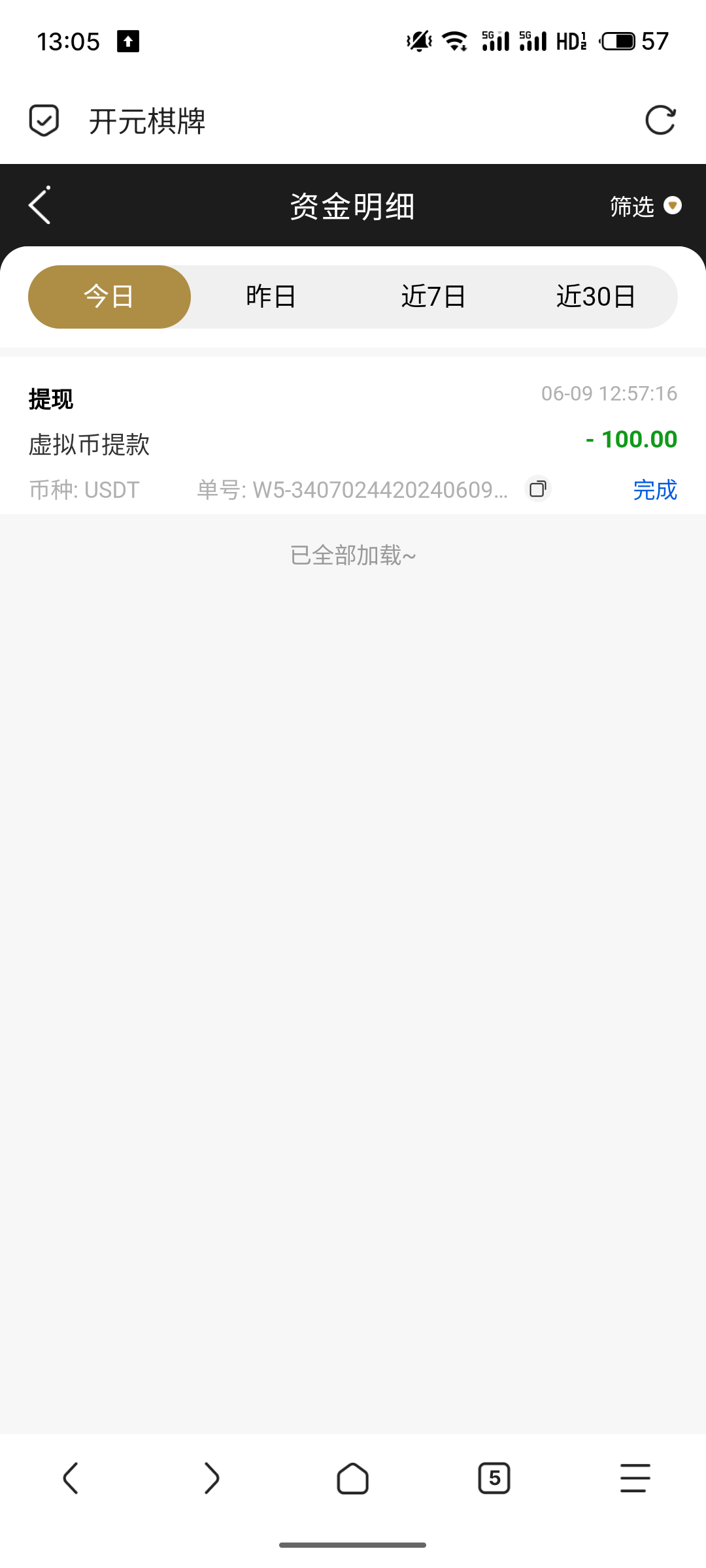Select the 资金明细 page title
The image size is (706, 1568).
tap(353, 206)
